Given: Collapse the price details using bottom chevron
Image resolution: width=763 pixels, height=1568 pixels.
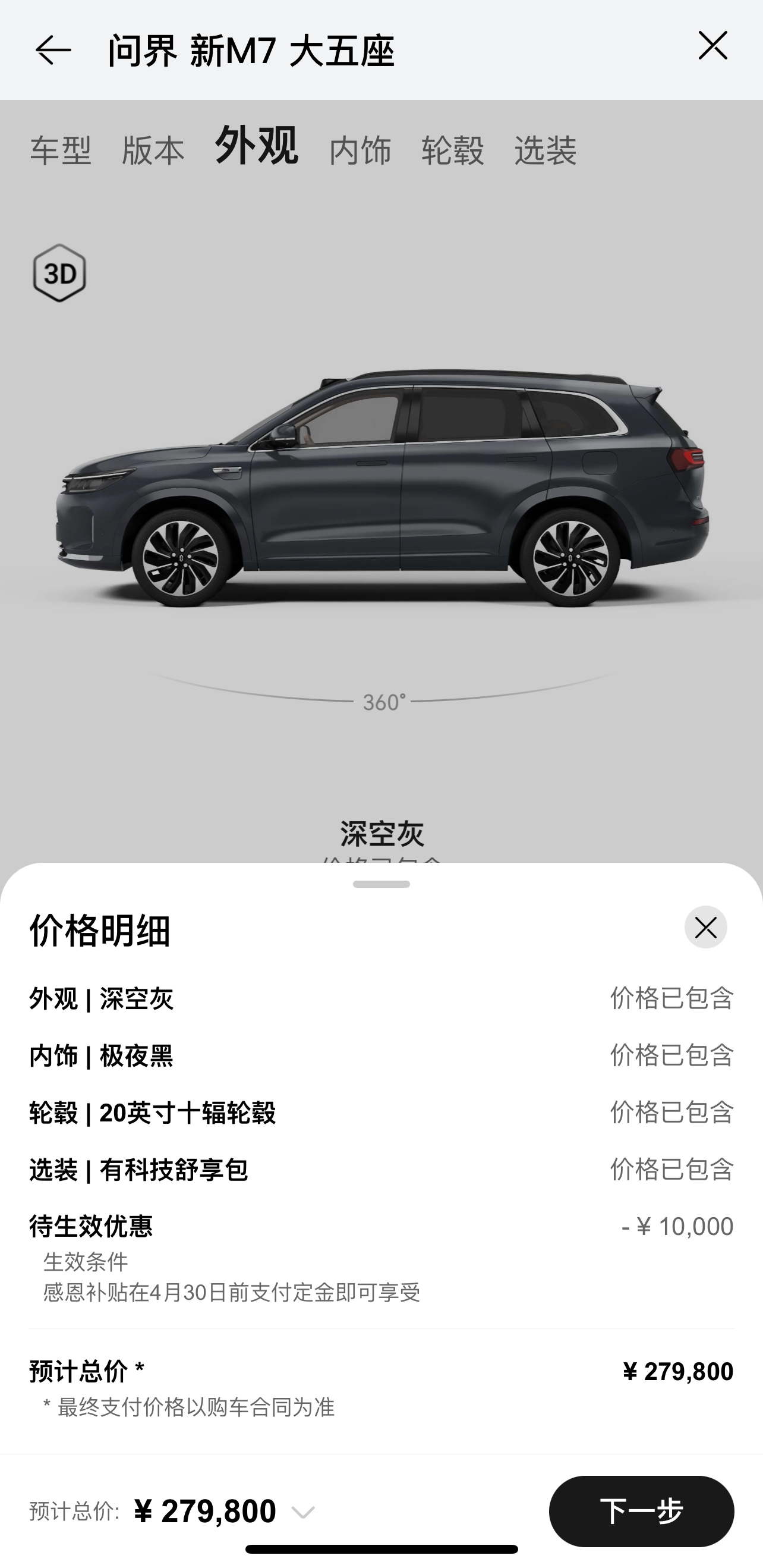Looking at the screenshot, I should pyautogui.click(x=303, y=1512).
